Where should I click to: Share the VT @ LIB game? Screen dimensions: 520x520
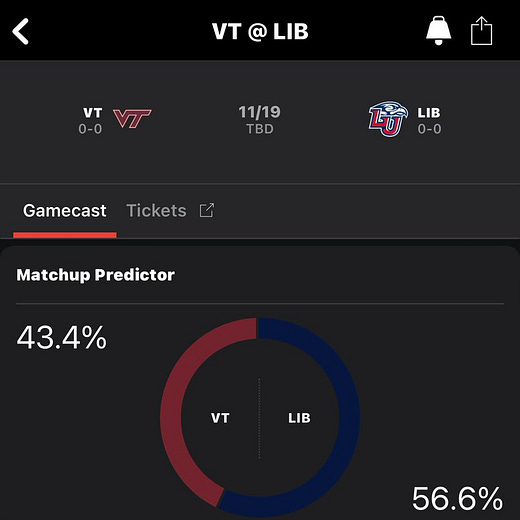click(481, 30)
